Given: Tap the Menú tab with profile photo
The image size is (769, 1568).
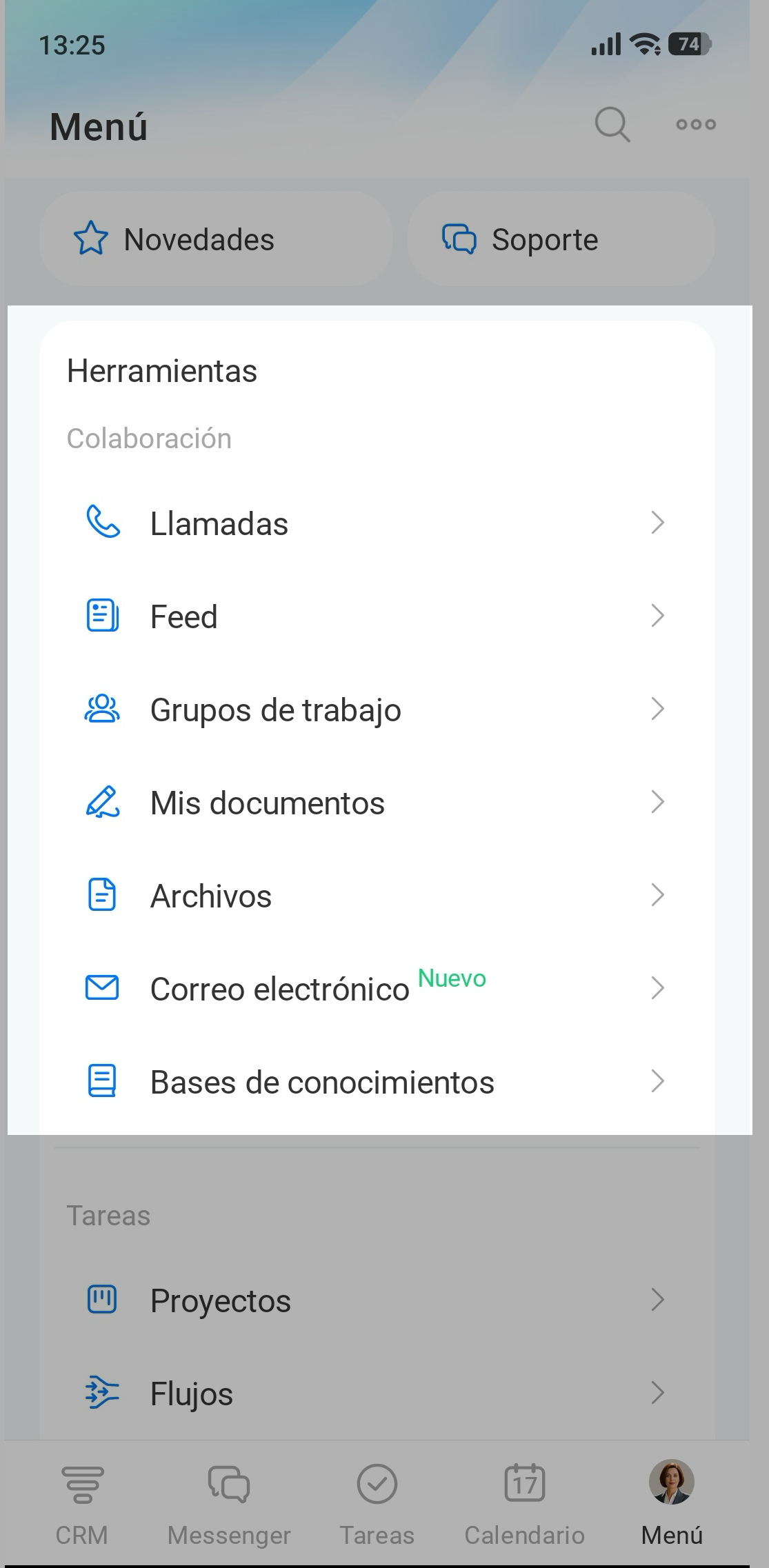Looking at the screenshot, I should point(672,1503).
